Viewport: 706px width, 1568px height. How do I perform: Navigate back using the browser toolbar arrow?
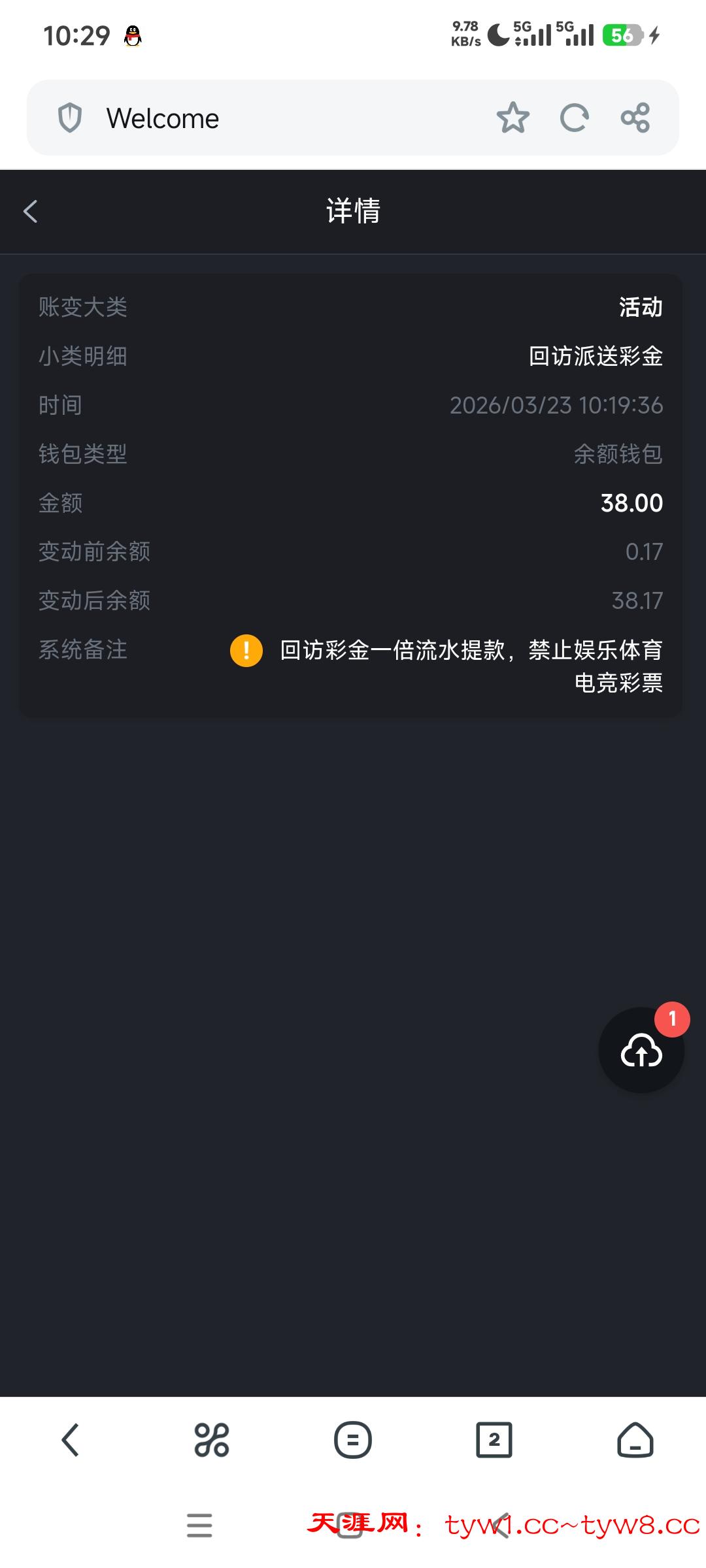point(71,1440)
